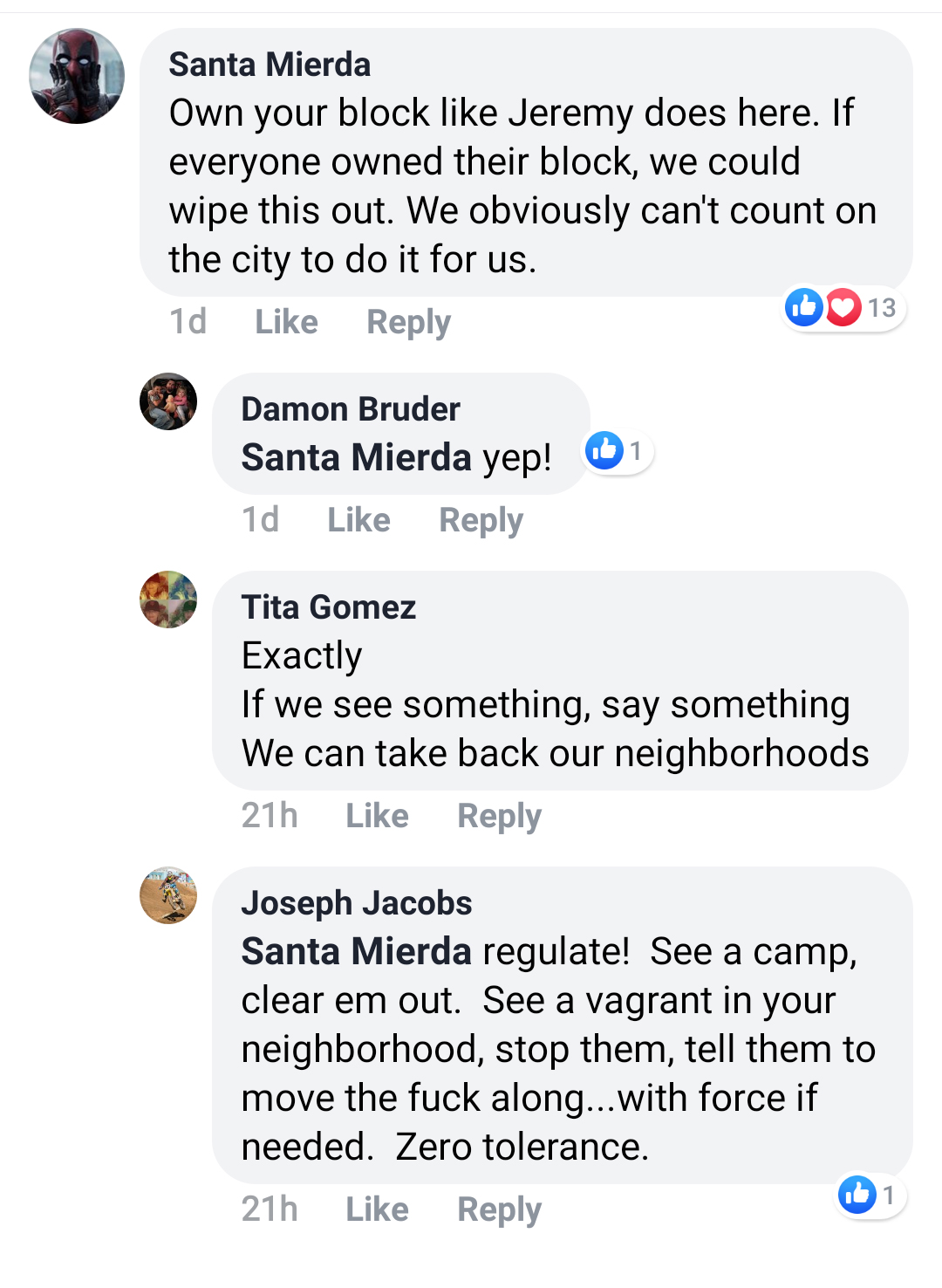Open Santa Mierda's profile picture
The image size is (942, 1288).
click(x=77, y=76)
